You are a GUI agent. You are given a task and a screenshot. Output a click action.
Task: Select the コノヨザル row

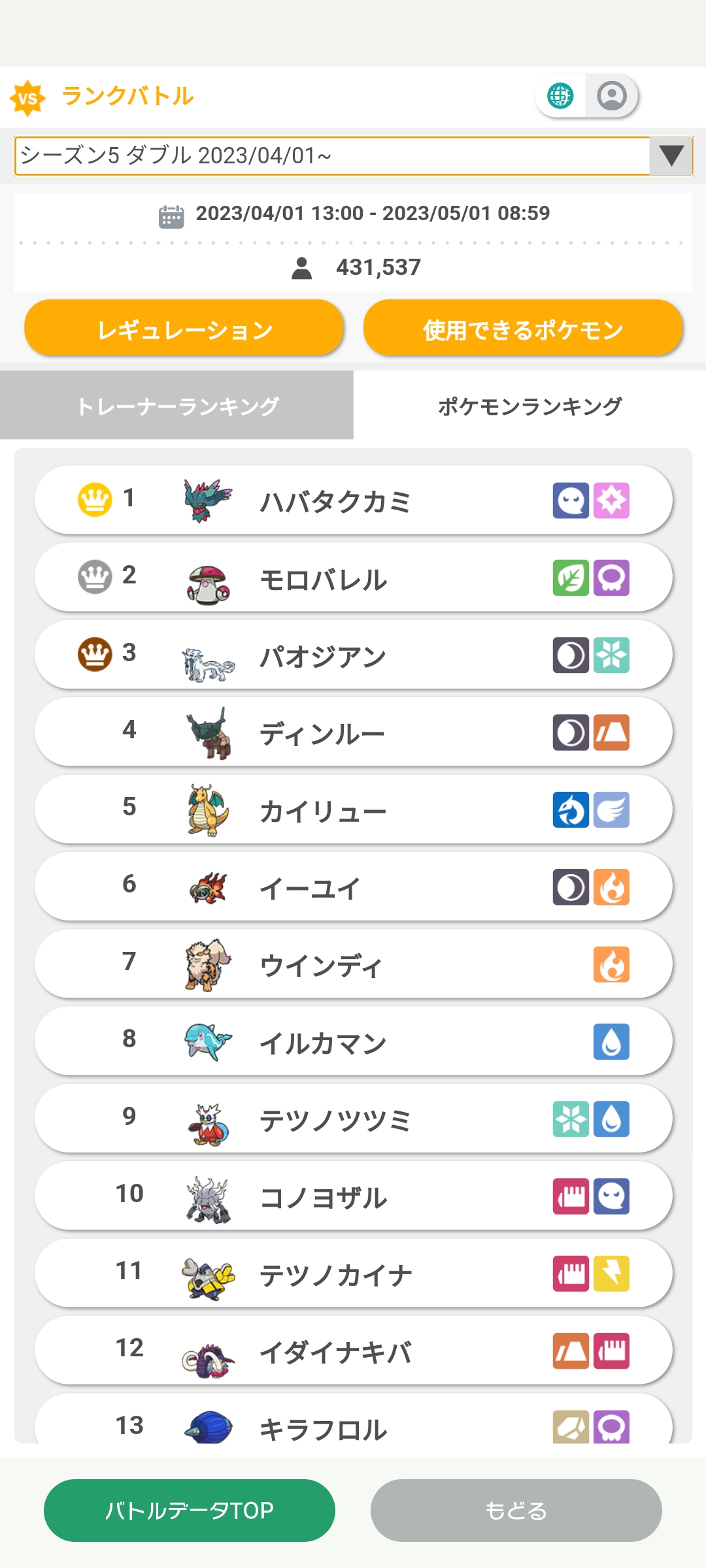pos(354,1196)
